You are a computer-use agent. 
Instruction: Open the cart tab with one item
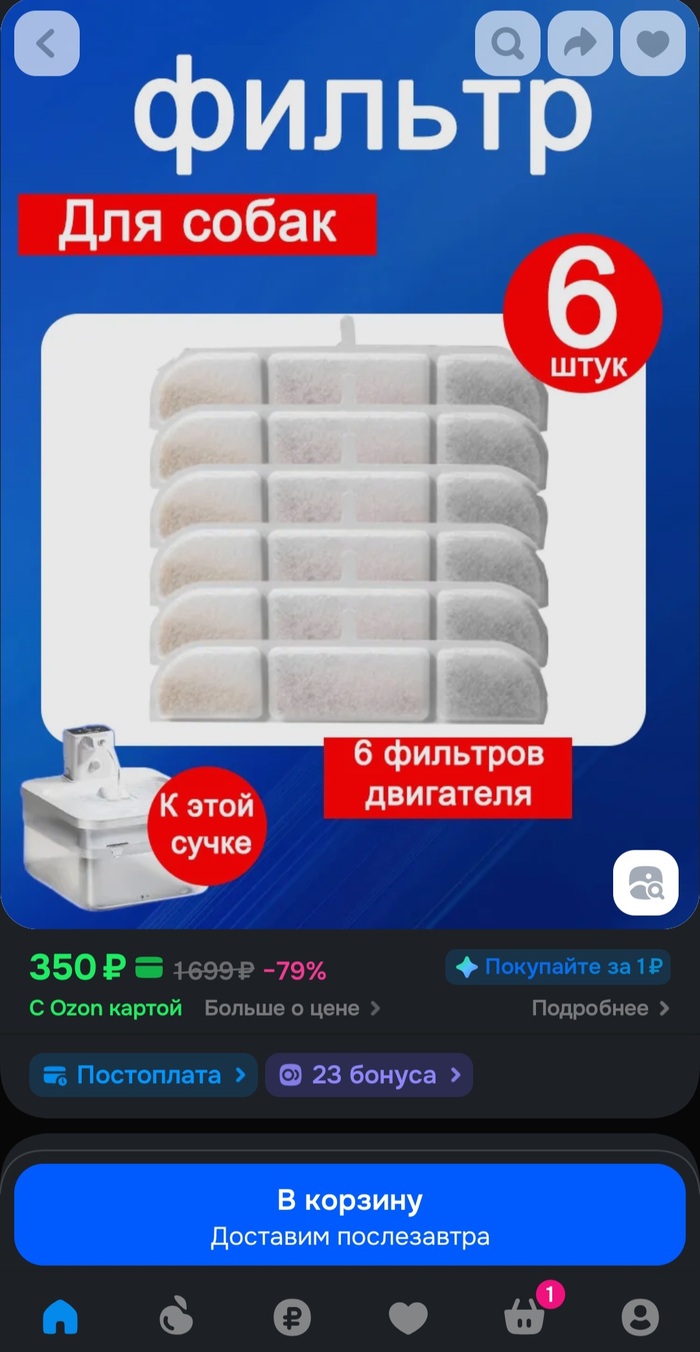[x=524, y=1318]
